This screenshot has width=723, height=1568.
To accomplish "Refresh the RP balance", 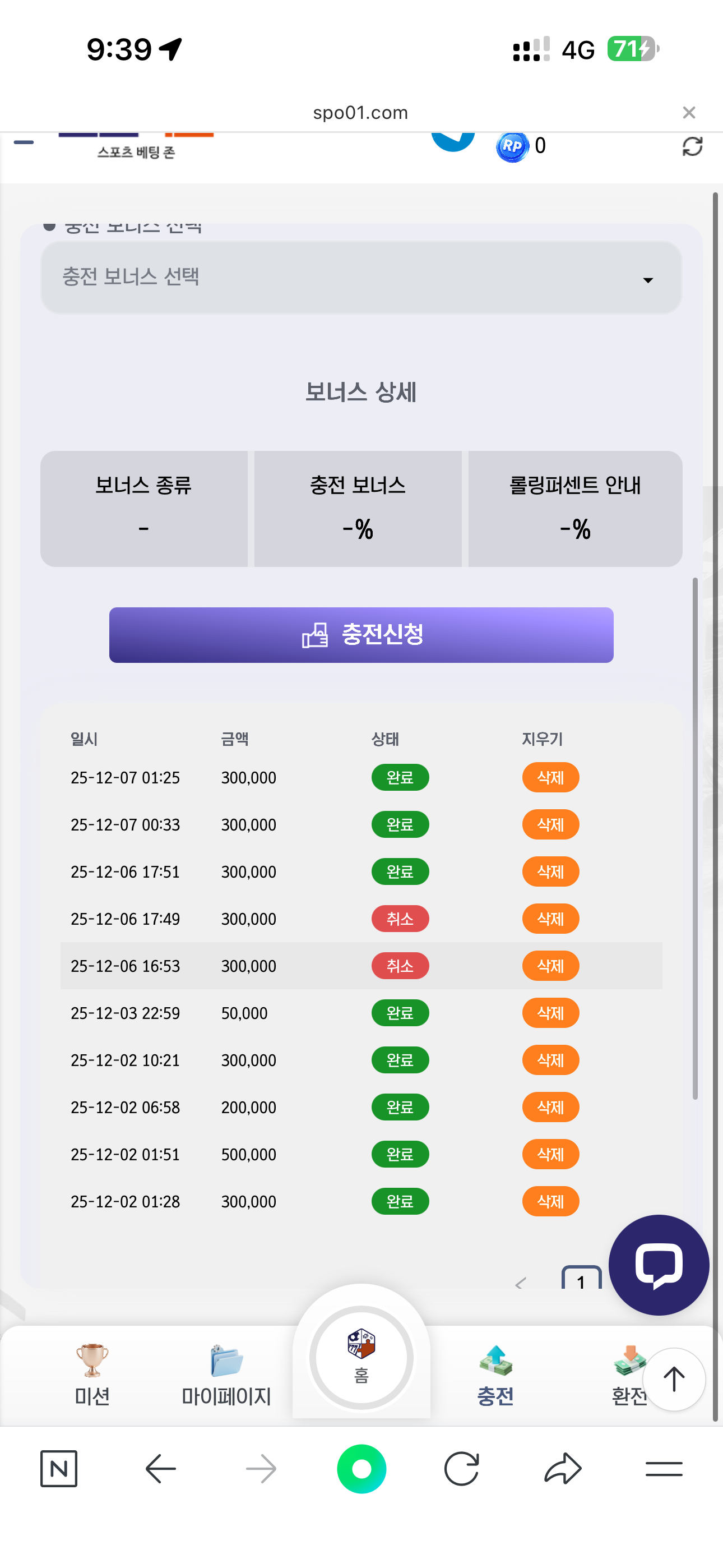I will coord(692,146).
